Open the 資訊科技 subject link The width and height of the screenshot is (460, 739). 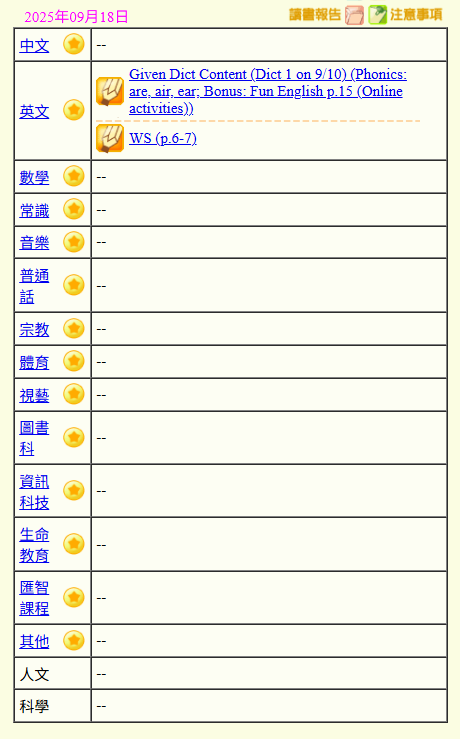tap(34, 492)
